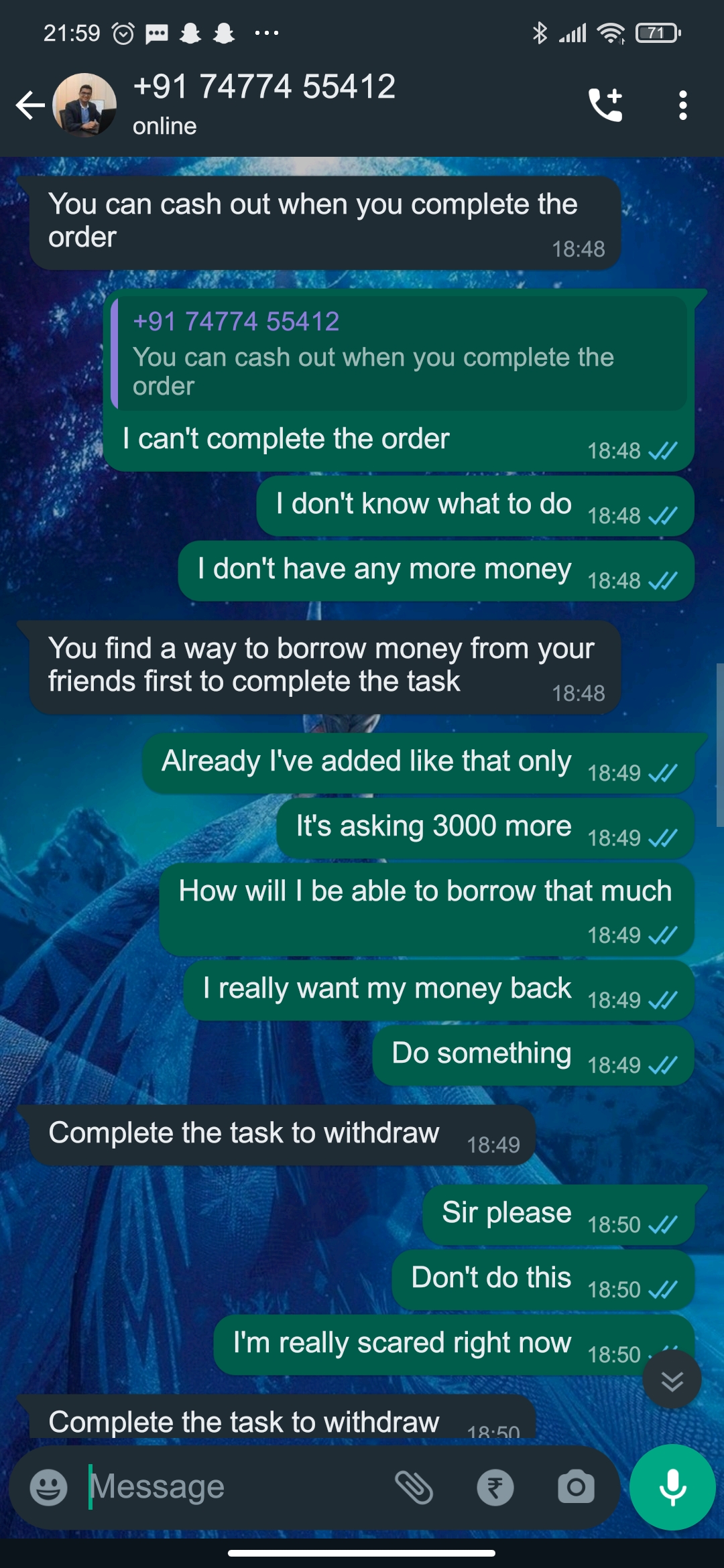Open the rupee payment option
The image size is (724, 1568).
click(x=495, y=1488)
